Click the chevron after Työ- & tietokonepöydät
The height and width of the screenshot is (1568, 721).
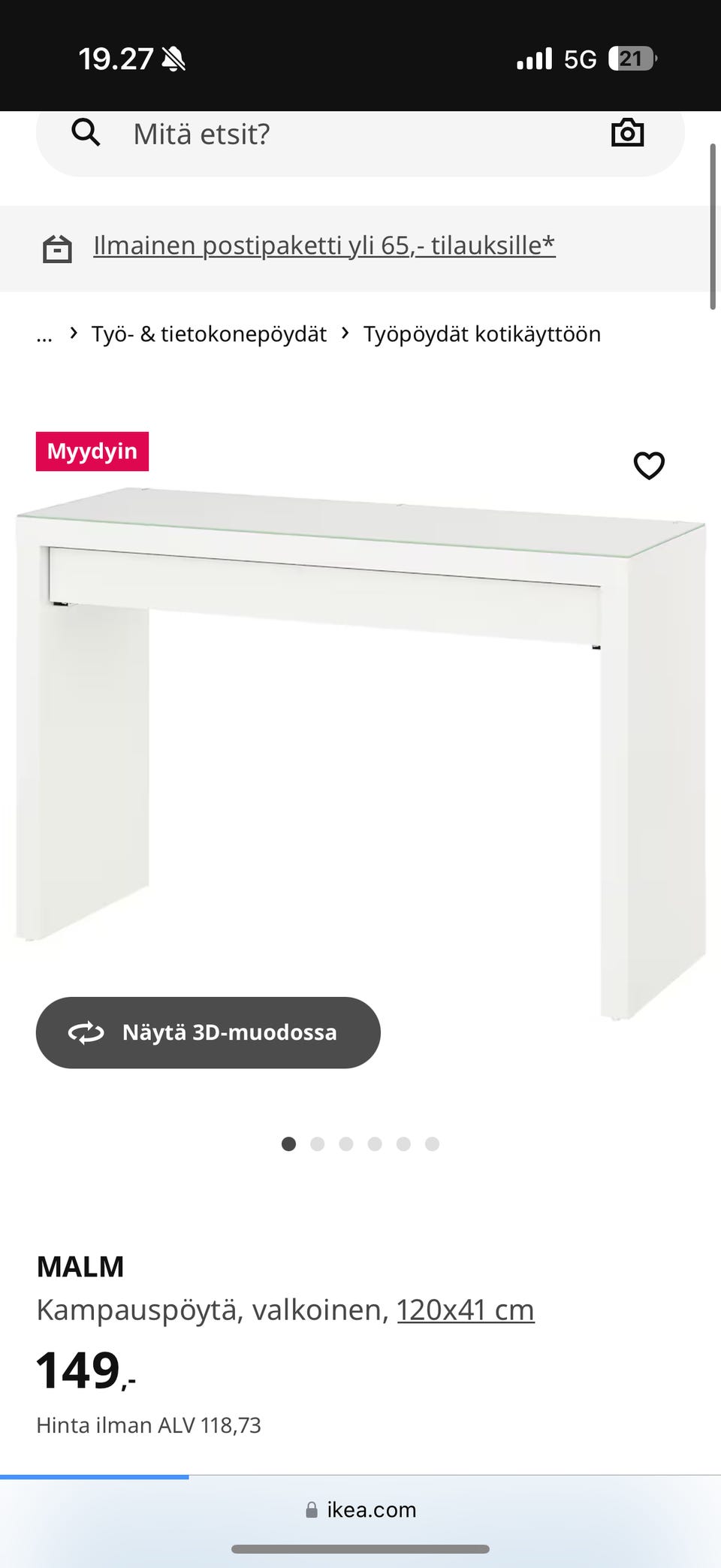click(345, 334)
